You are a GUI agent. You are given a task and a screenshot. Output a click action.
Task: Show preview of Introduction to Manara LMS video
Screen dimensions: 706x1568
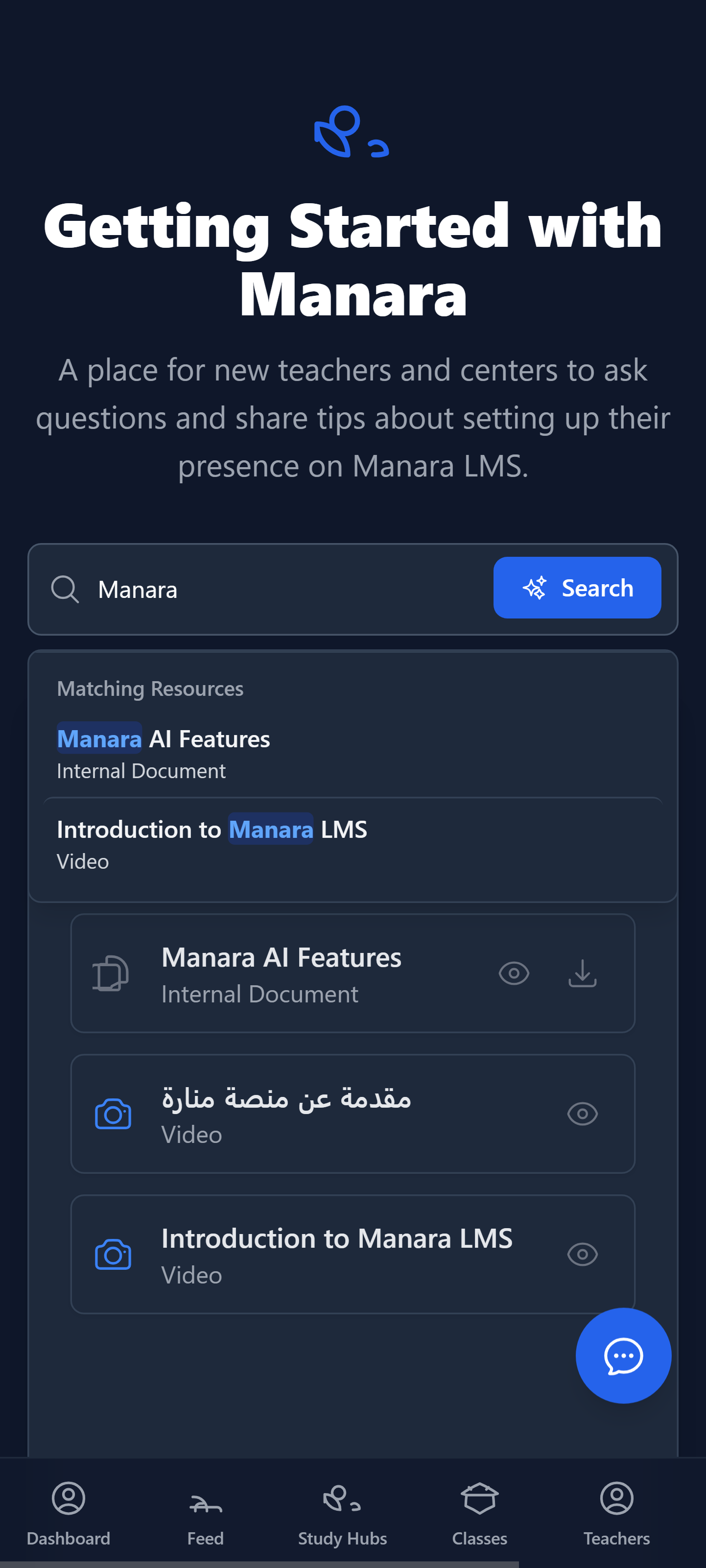pyautogui.click(x=583, y=1254)
